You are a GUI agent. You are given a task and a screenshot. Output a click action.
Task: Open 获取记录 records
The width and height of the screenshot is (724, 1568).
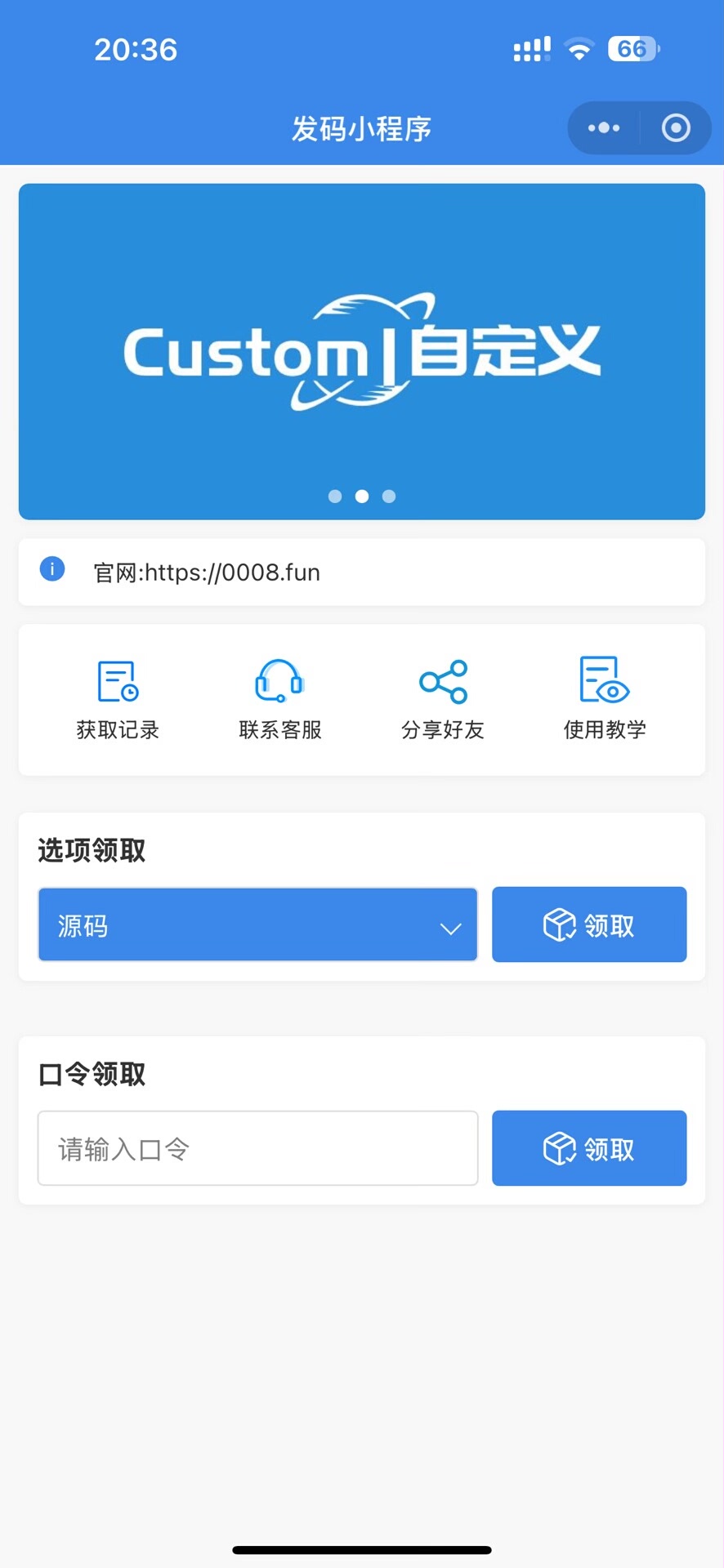tap(118, 699)
